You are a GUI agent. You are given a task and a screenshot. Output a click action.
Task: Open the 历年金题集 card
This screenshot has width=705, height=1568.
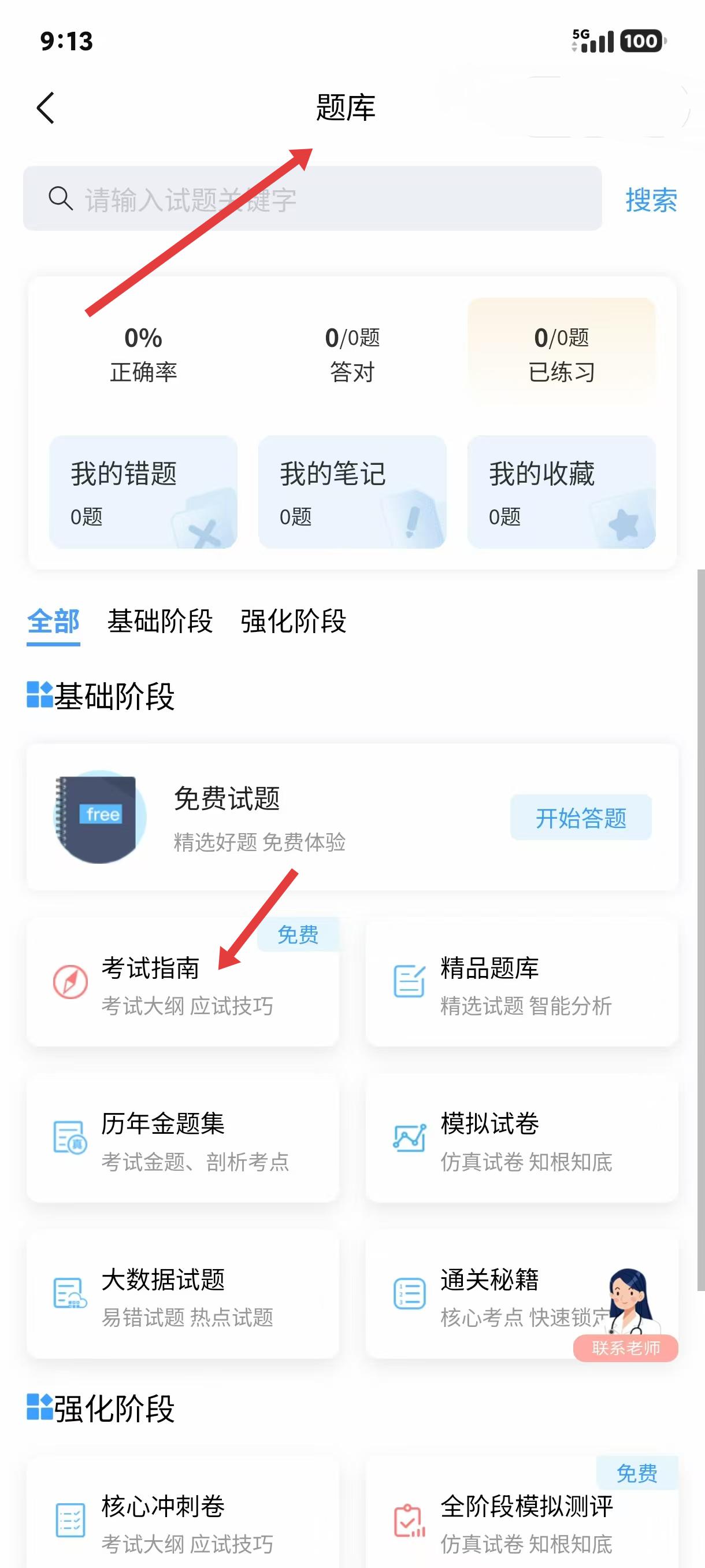coord(183,1138)
